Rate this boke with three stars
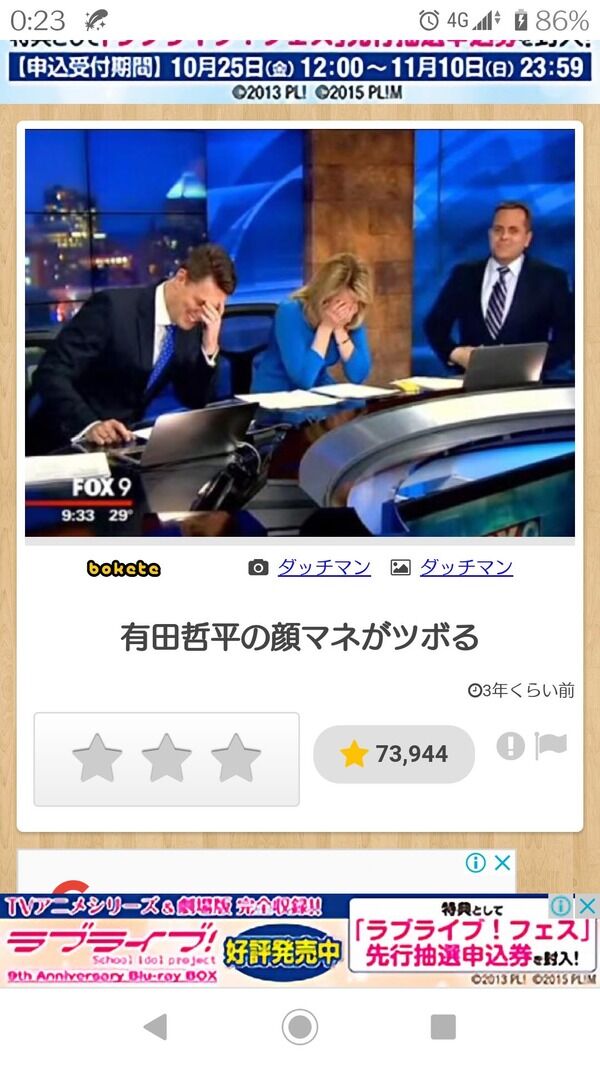Viewport: 600px width, 1067px height. (236, 758)
